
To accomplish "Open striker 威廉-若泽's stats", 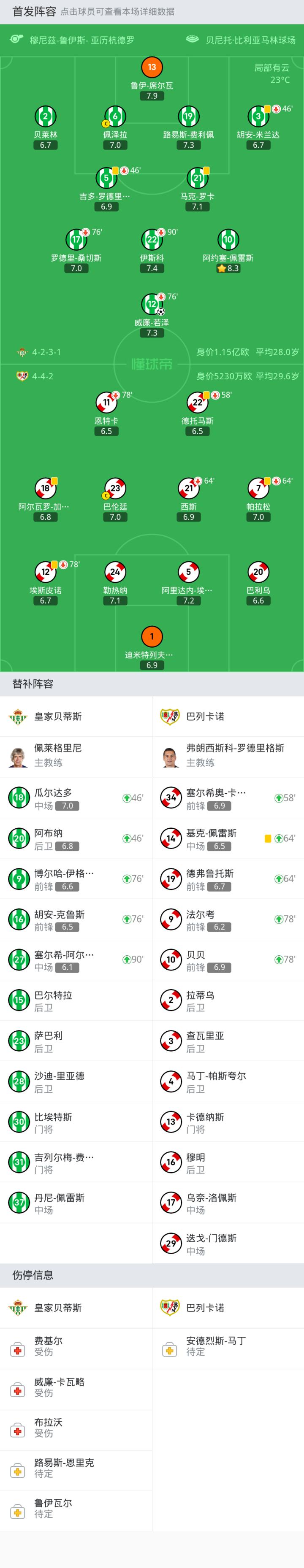I will click(x=152, y=304).
